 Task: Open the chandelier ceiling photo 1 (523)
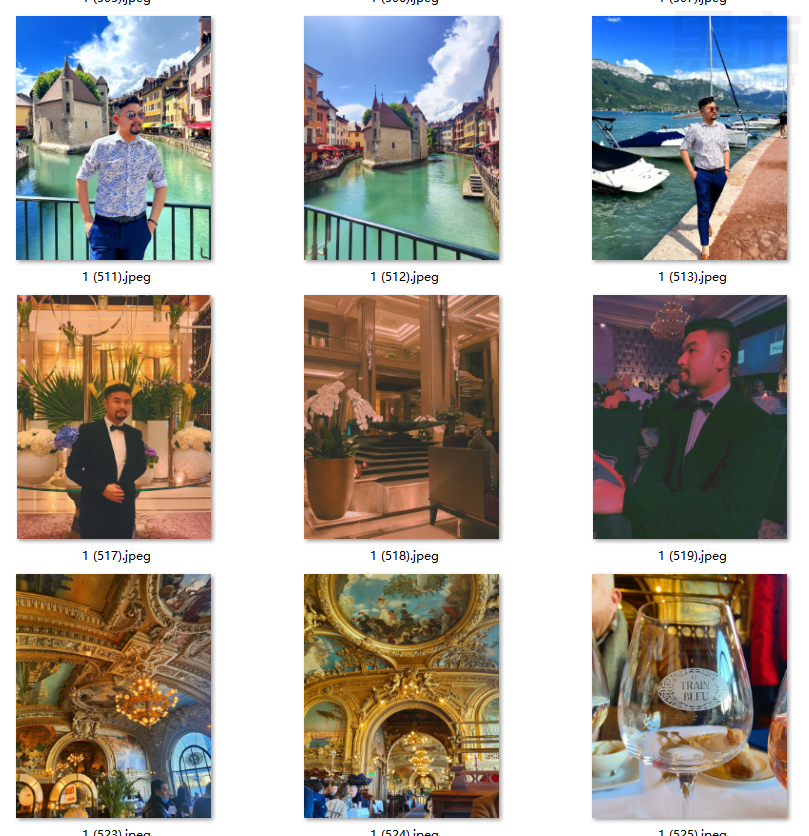click(x=114, y=696)
